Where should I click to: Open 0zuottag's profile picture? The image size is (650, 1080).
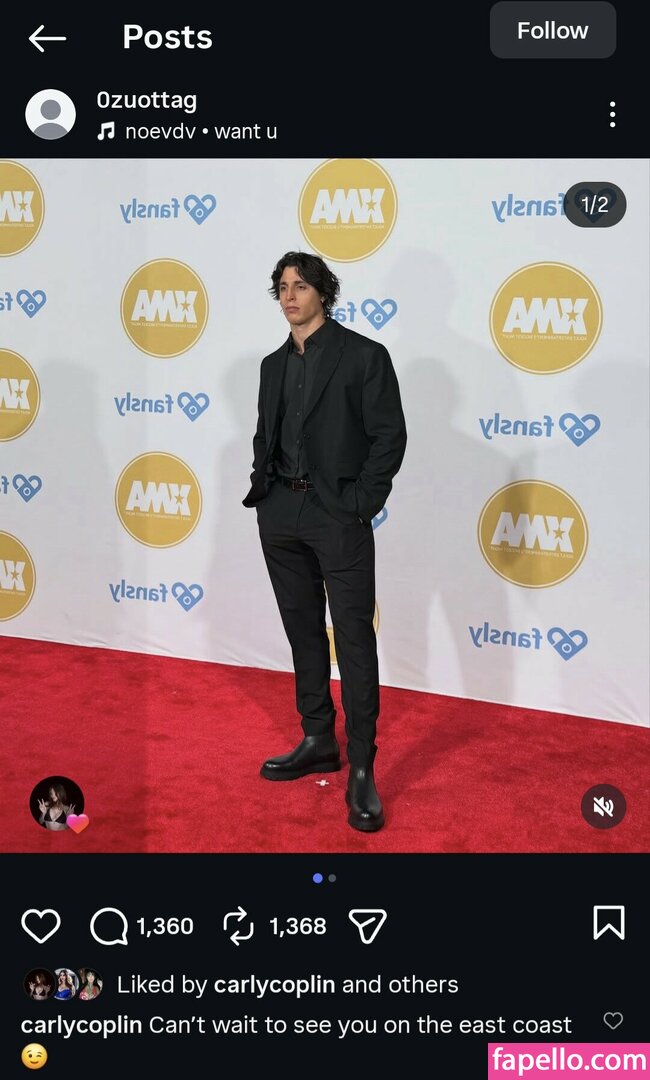click(x=50, y=115)
